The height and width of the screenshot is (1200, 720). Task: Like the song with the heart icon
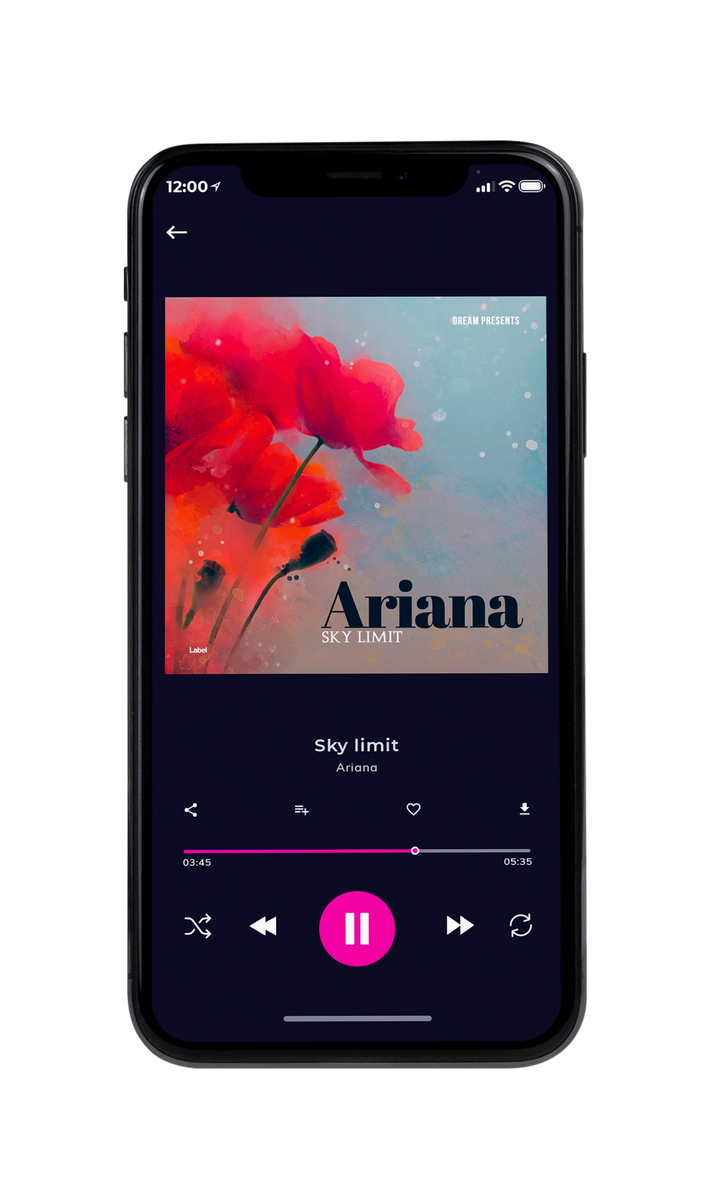(x=413, y=810)
